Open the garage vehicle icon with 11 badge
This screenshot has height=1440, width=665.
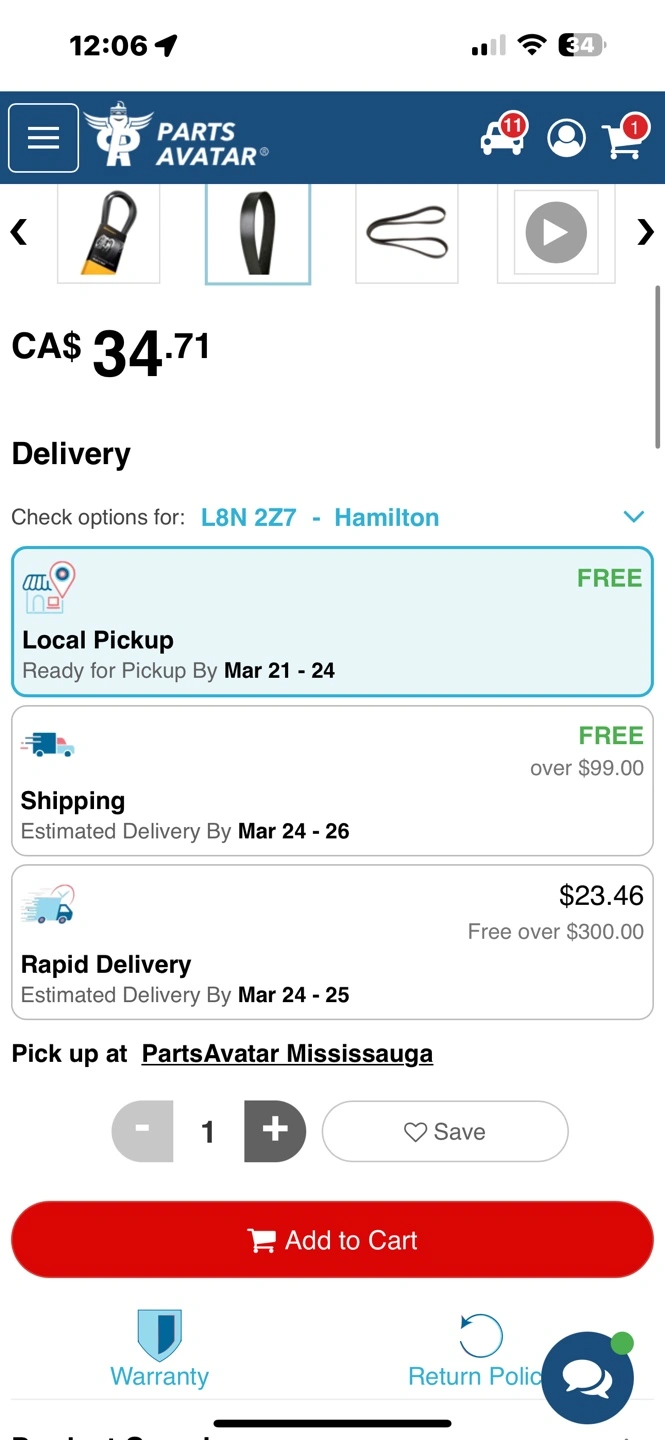(503, 135)
